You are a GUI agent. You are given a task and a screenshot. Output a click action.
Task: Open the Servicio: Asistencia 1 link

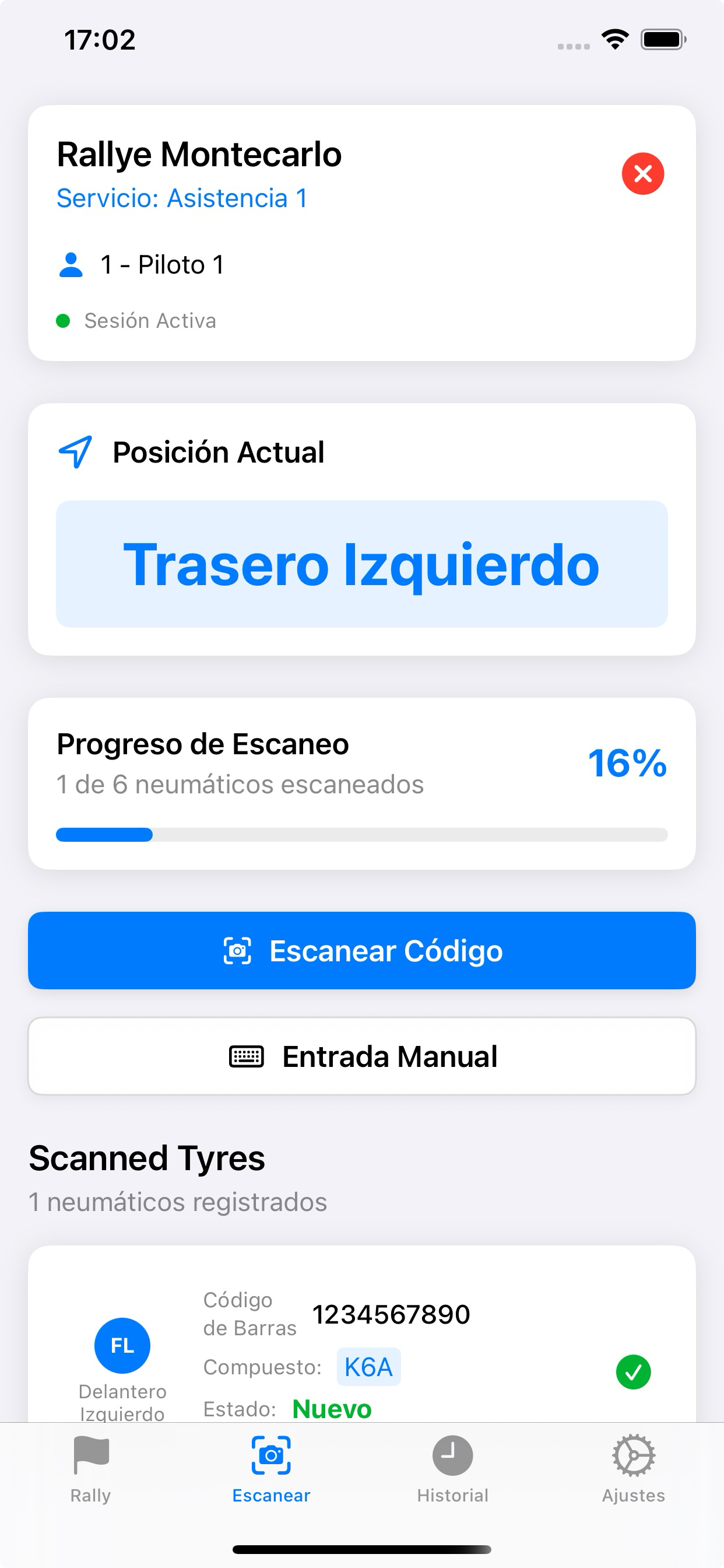[x=182, y=198]
